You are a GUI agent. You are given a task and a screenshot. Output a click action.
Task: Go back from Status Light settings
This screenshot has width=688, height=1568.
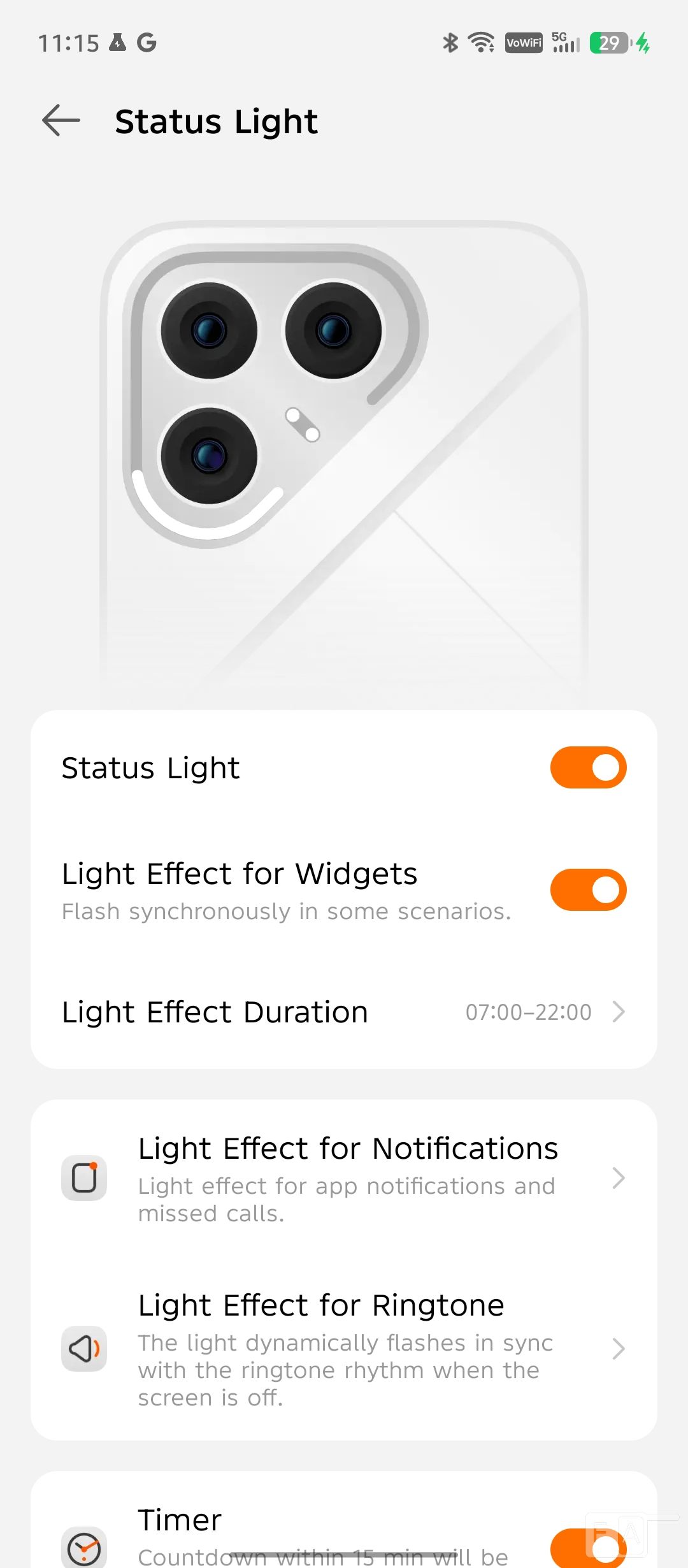tap(61, 120)
